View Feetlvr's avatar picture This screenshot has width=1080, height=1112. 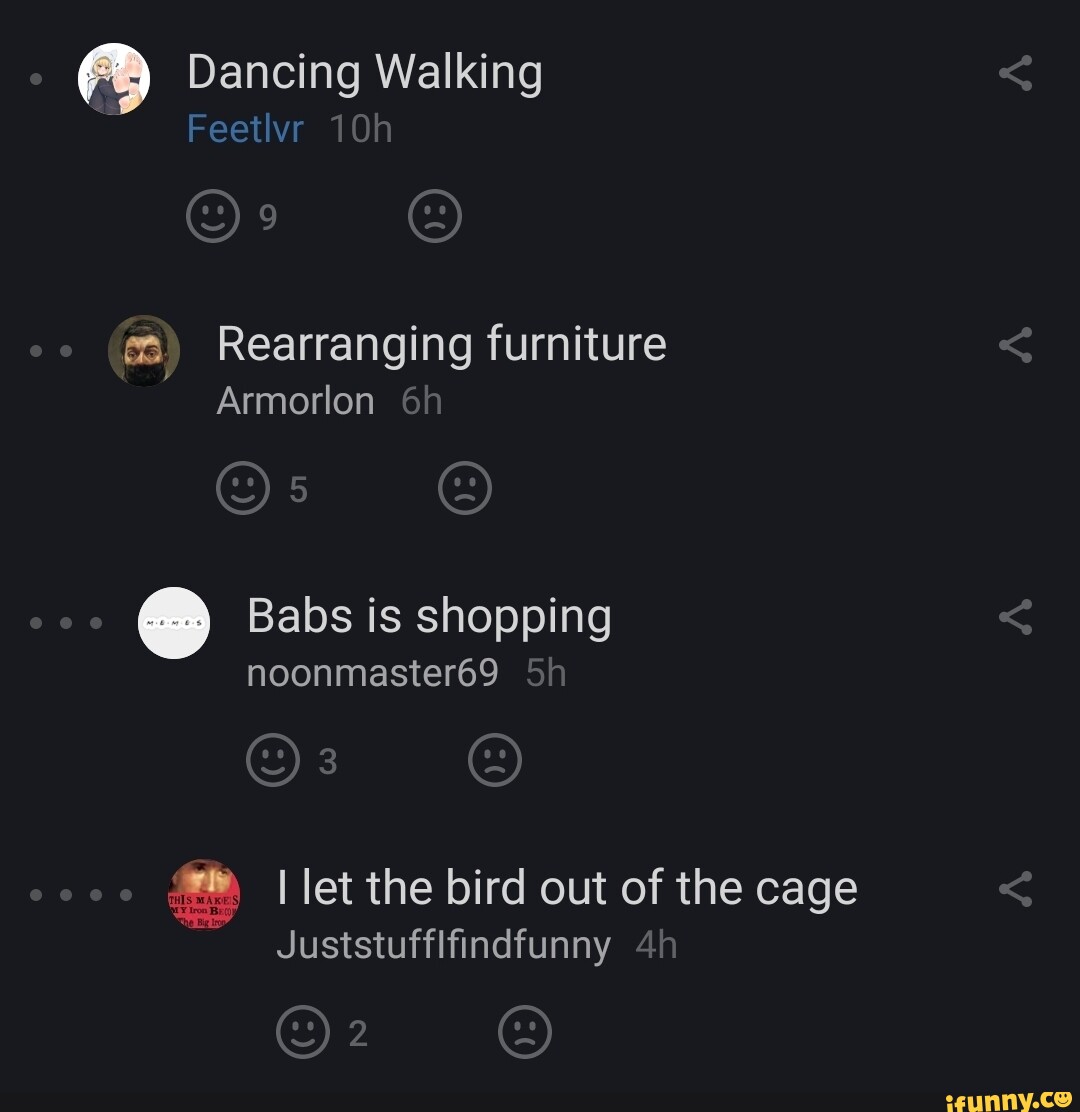pos(113,79)
